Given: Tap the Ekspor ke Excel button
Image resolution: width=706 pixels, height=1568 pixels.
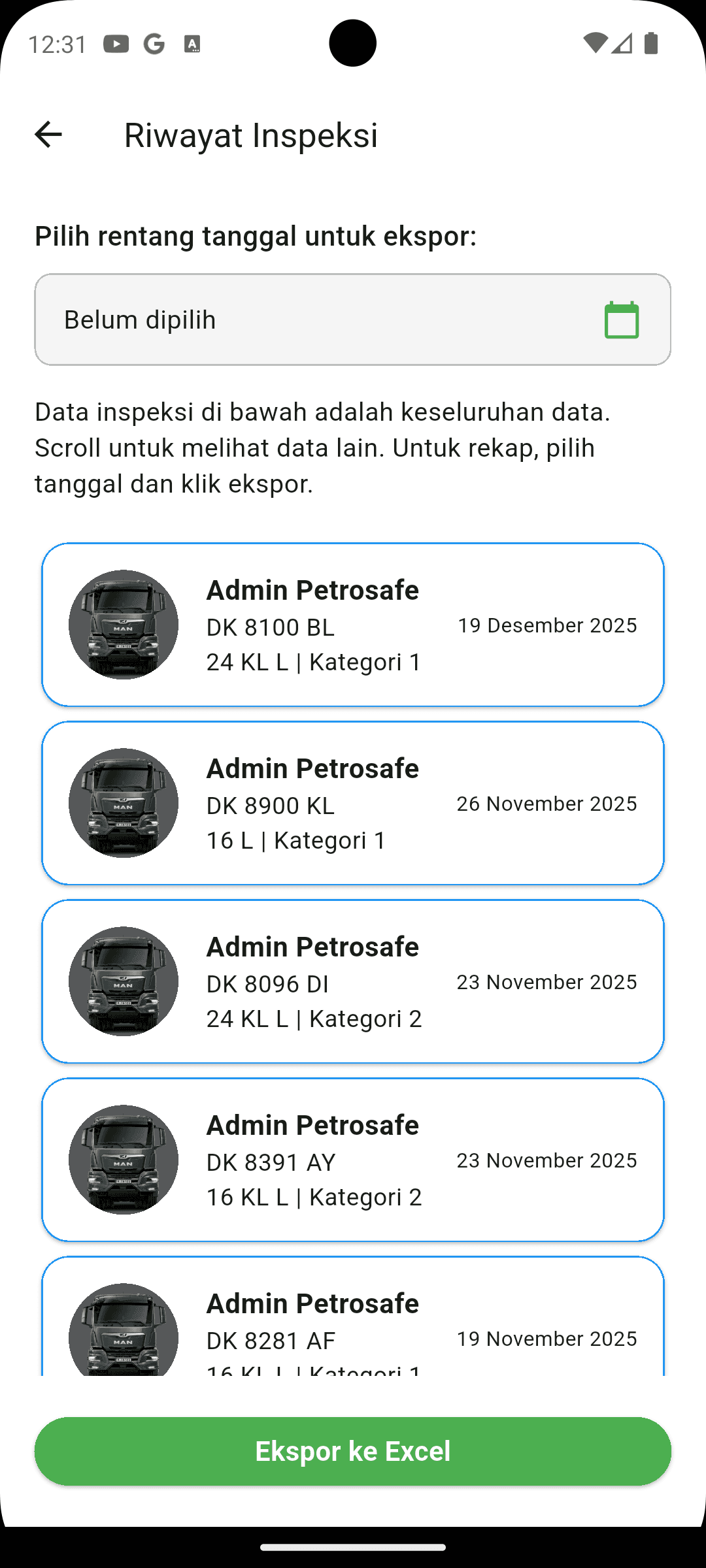Looking at the screenshot, I should click(353, 1451).
